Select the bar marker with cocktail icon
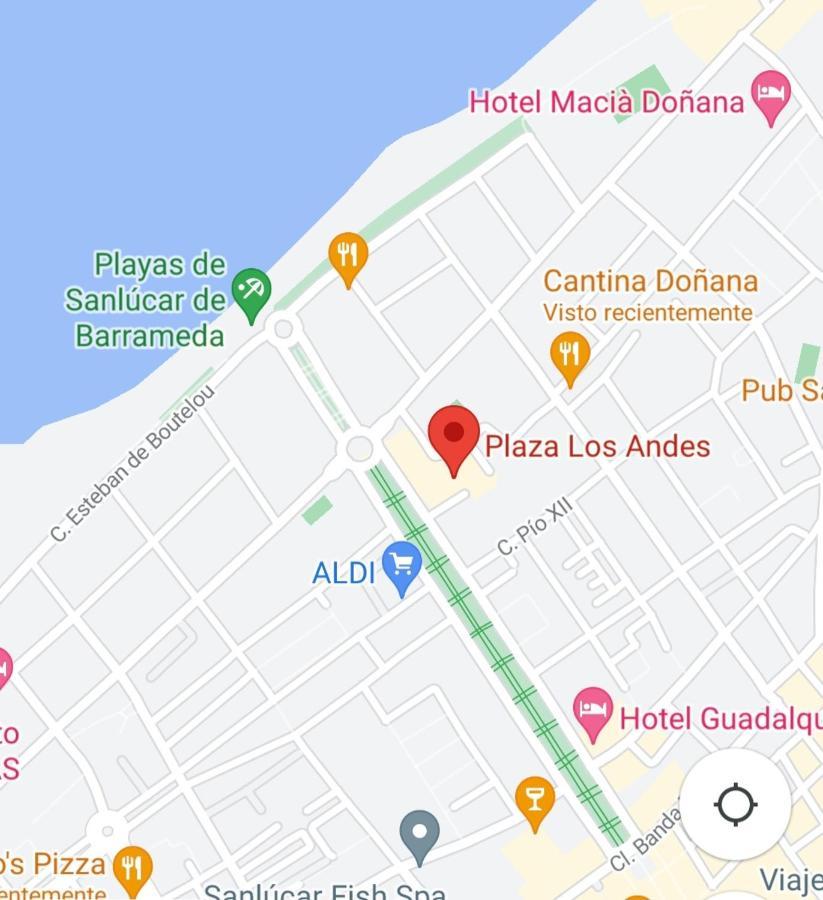823x900 pixels. point(535,801)
